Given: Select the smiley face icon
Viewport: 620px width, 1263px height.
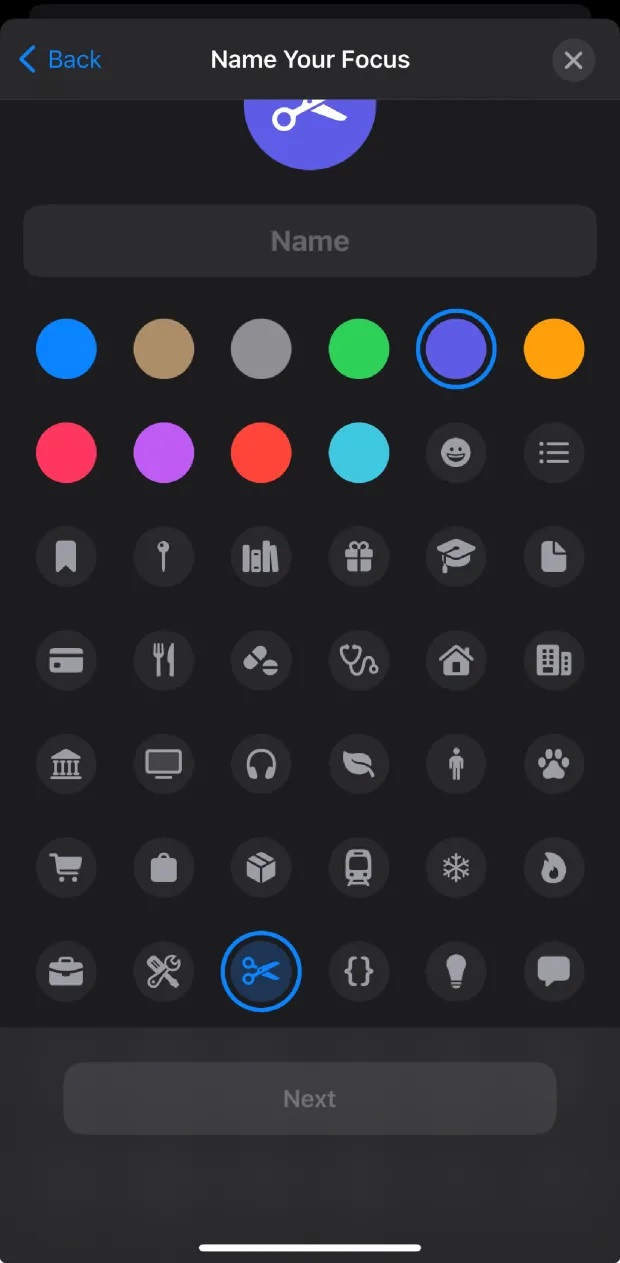Looking at the screenshot, I should click(456, 453).
